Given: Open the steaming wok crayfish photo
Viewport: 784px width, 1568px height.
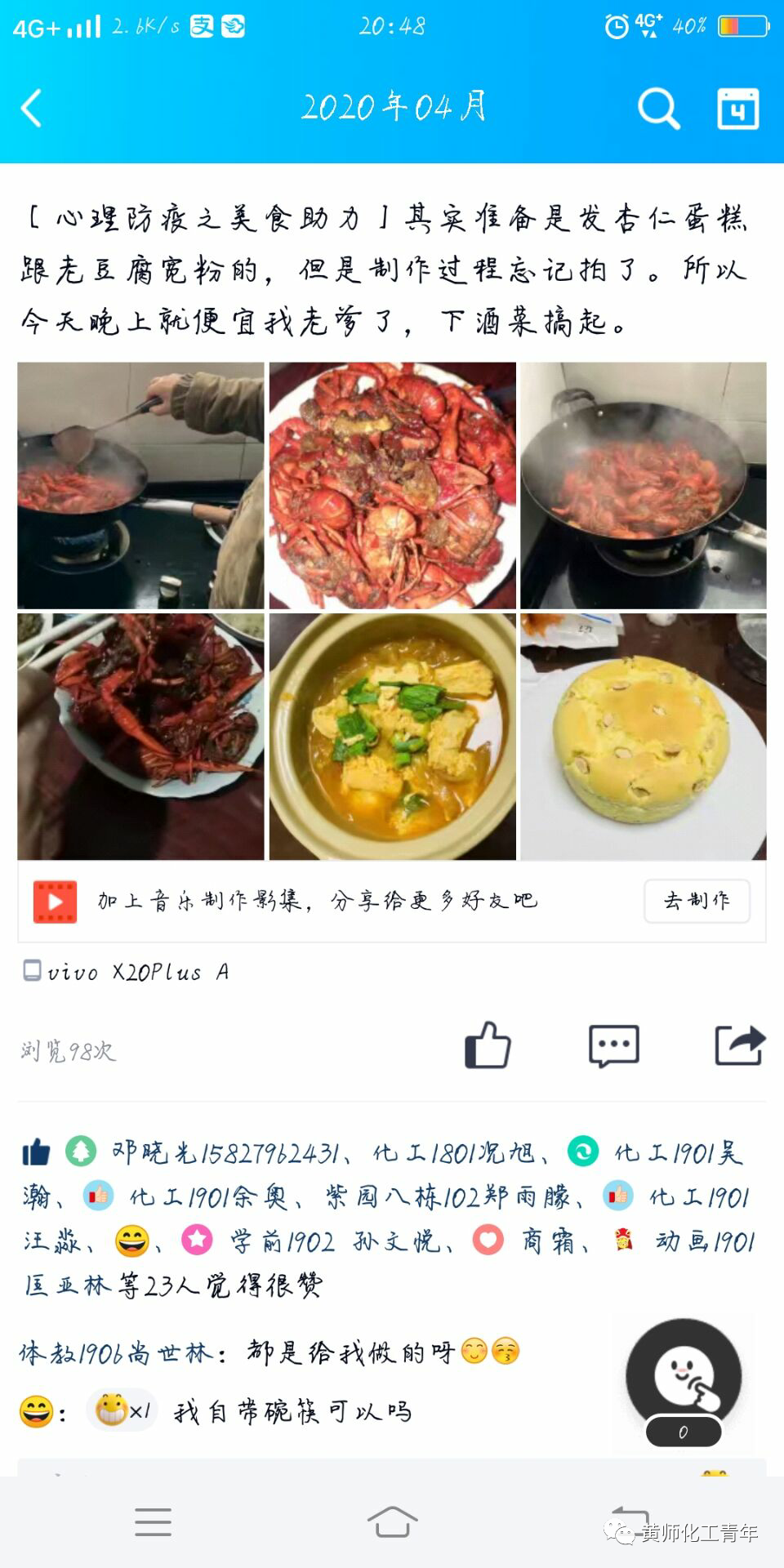Looking at the screenshot, I should tap(644, 486).
